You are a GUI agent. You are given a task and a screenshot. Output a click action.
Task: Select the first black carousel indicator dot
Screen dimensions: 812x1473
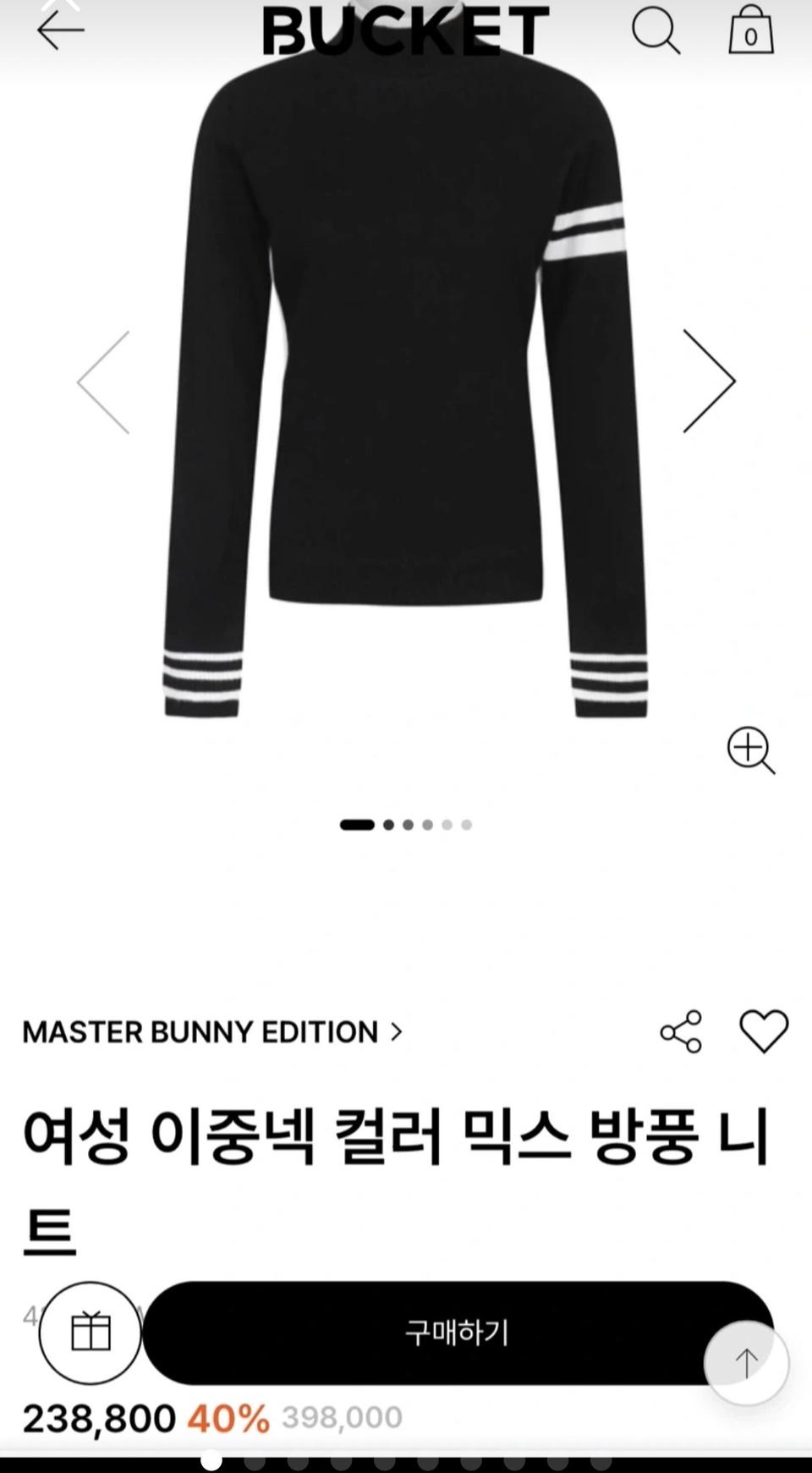pos(356,824)
